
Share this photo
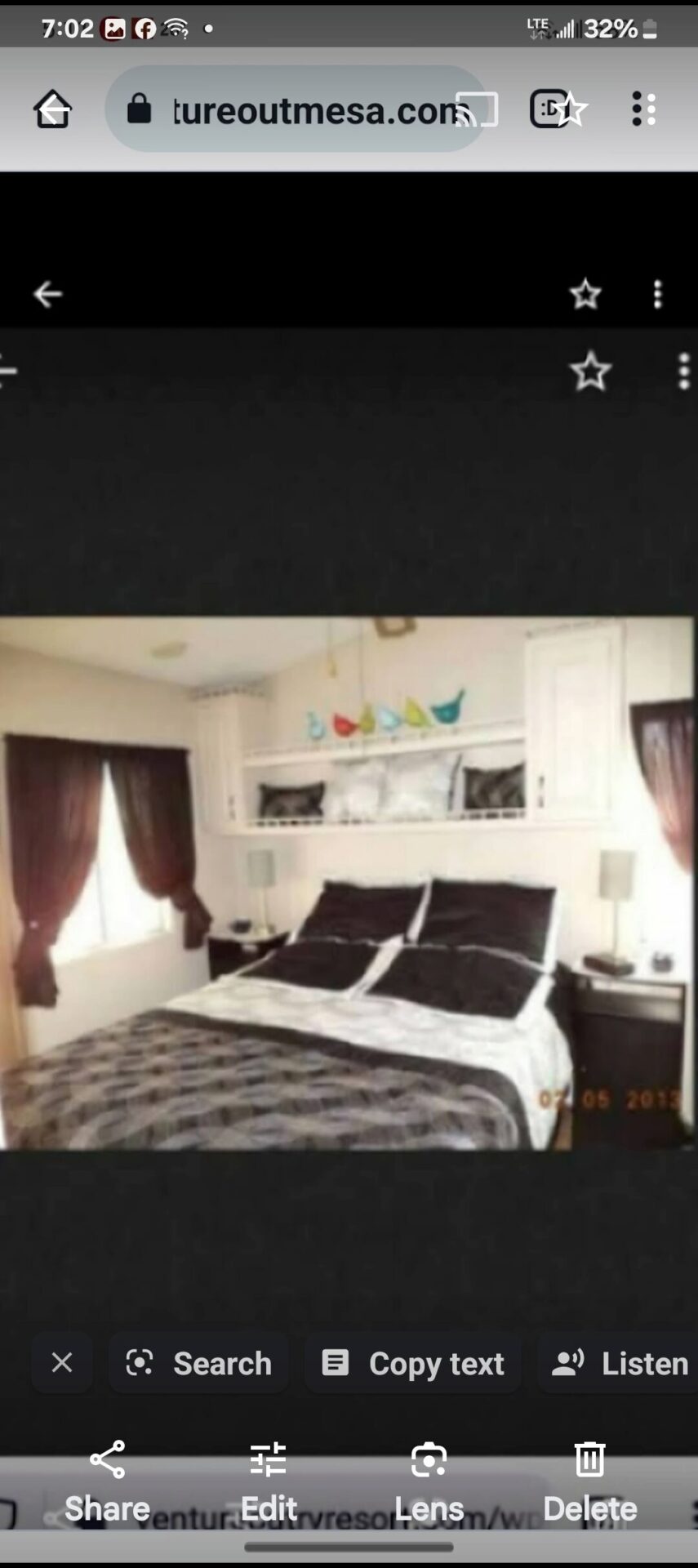click(107, 1481)
